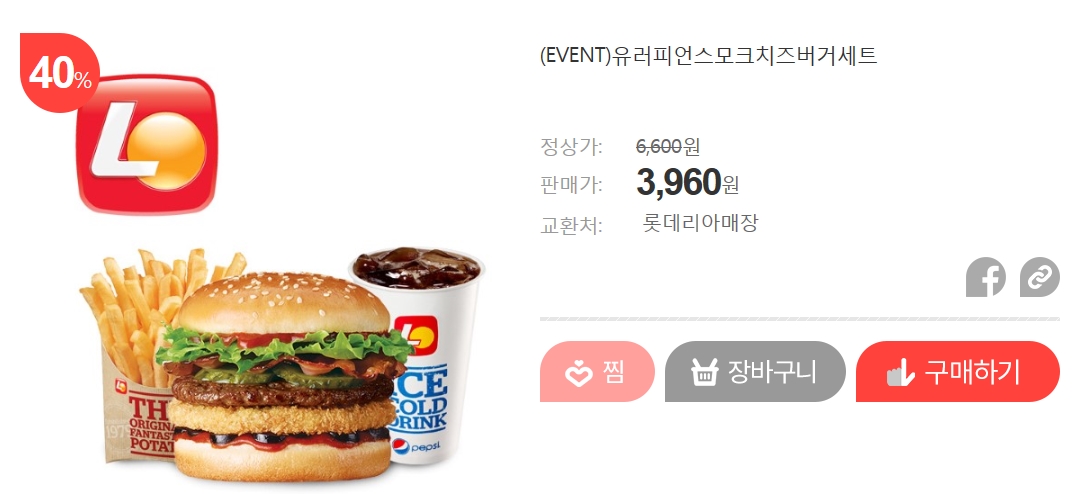Screen dimensions: 1077x494
Task: Add the burger set to wishlist (찜)
Action: [597, 372]
